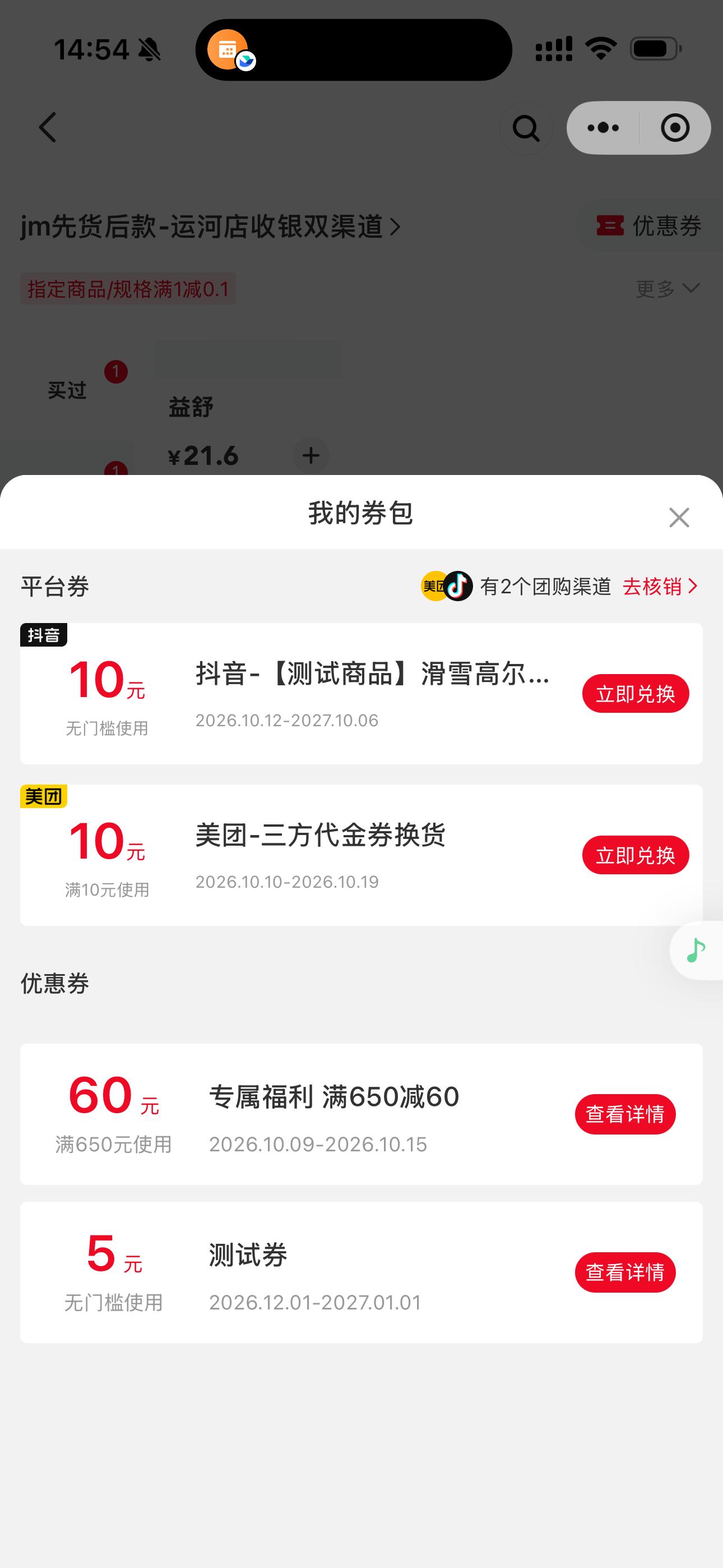The height and width of the screenshot is (1568, 723).
Task: View details of 测试券 coupon
Action: [625, 1272]
